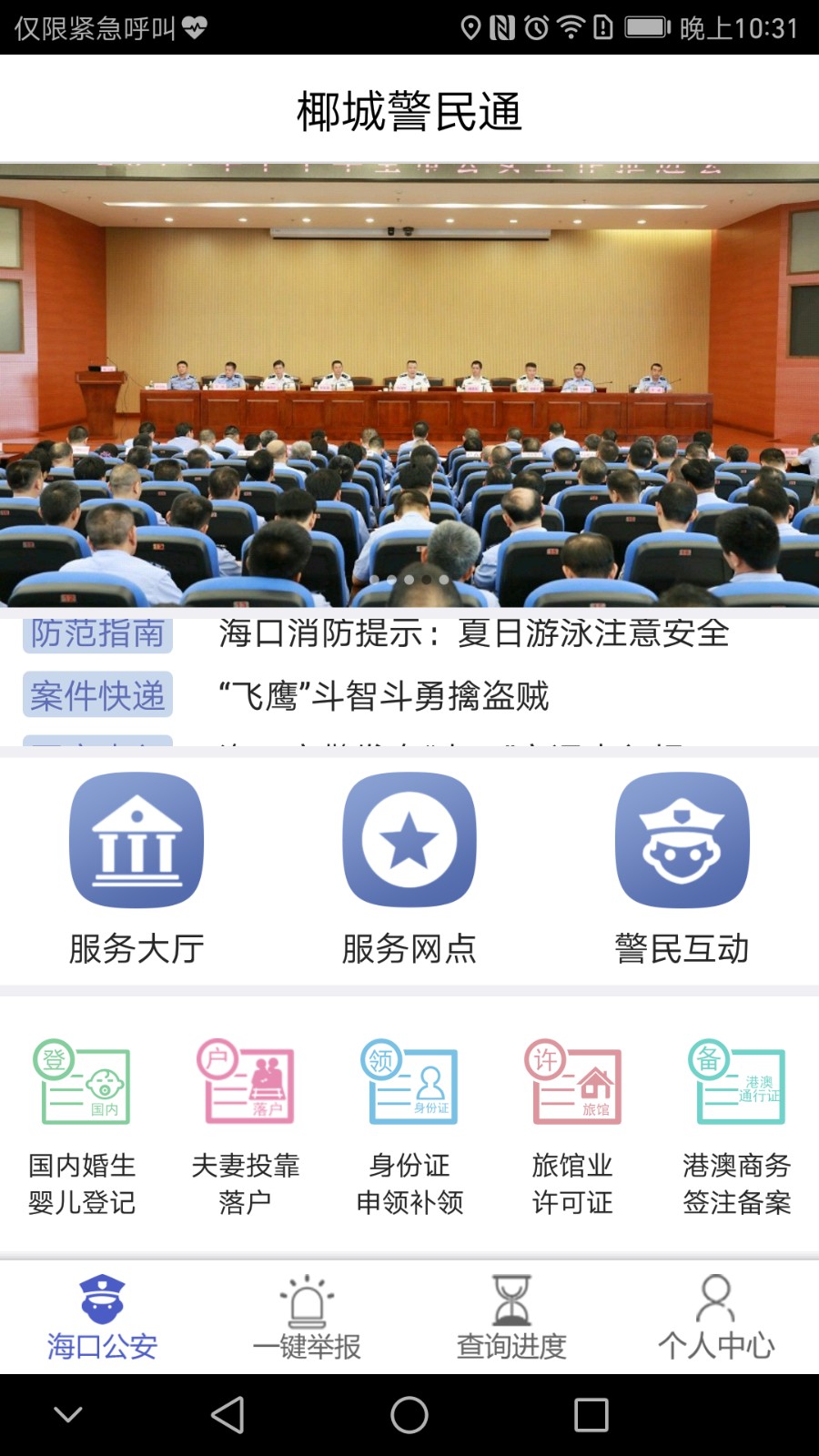
Task: Select the 夫妻投靠落户 service icon
Action: point(245,1085)
